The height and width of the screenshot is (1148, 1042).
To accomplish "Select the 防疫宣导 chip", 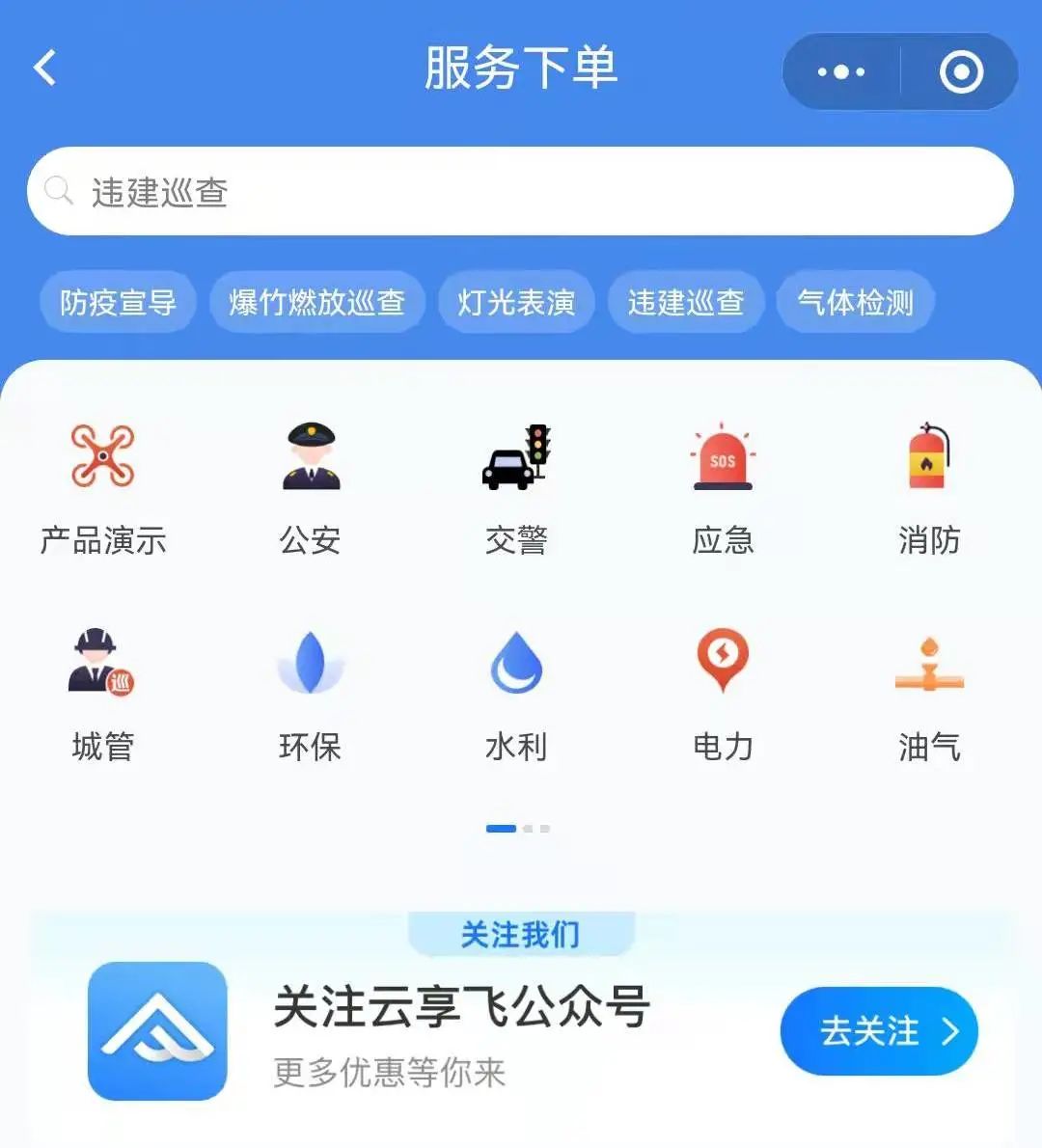I will (118, 303).
